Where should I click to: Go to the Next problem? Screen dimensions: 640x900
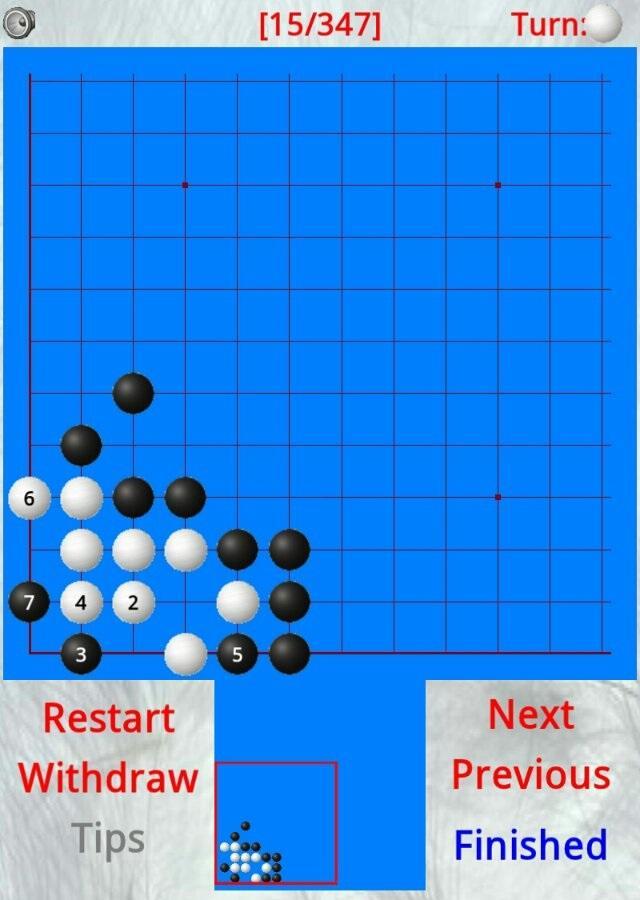coord(531,715)
